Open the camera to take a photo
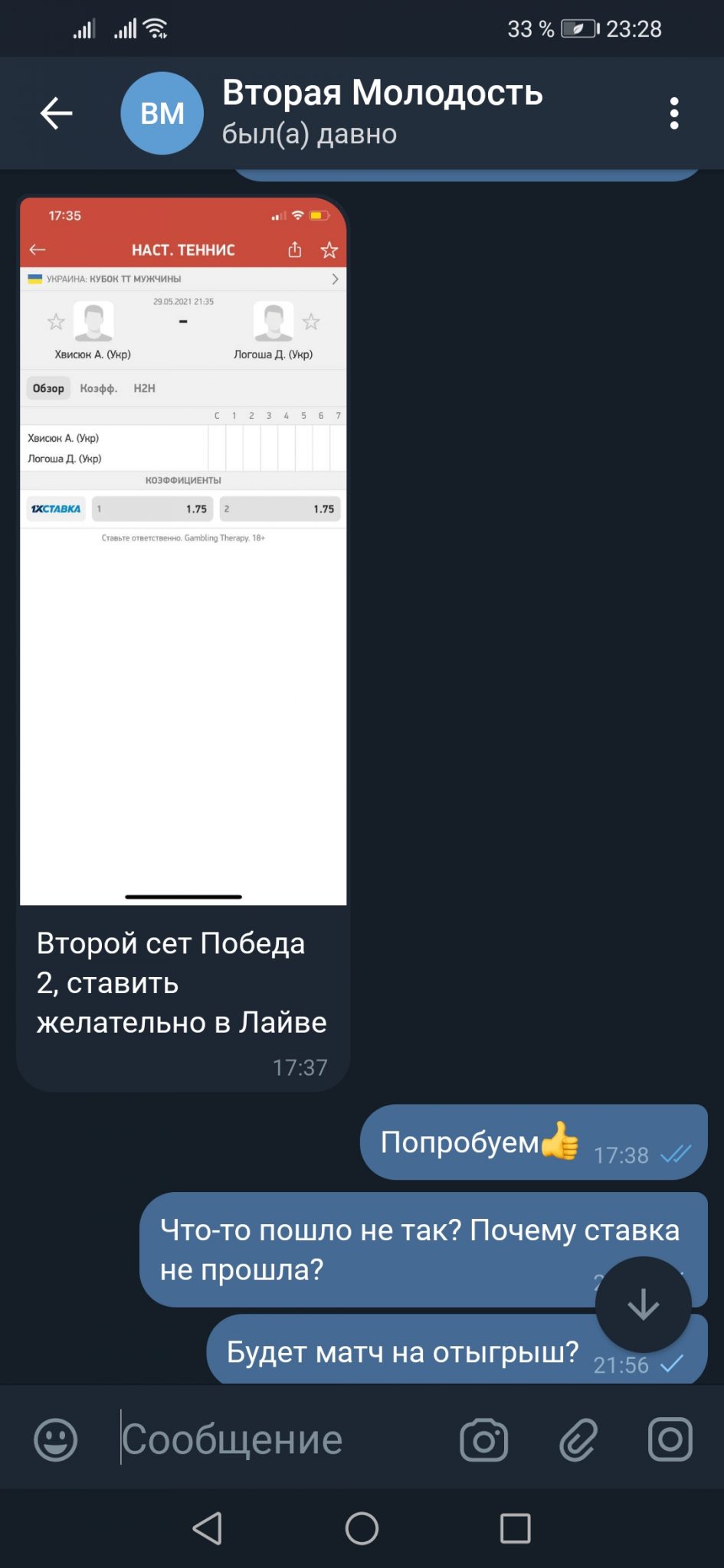 [x=483, y=1439]
